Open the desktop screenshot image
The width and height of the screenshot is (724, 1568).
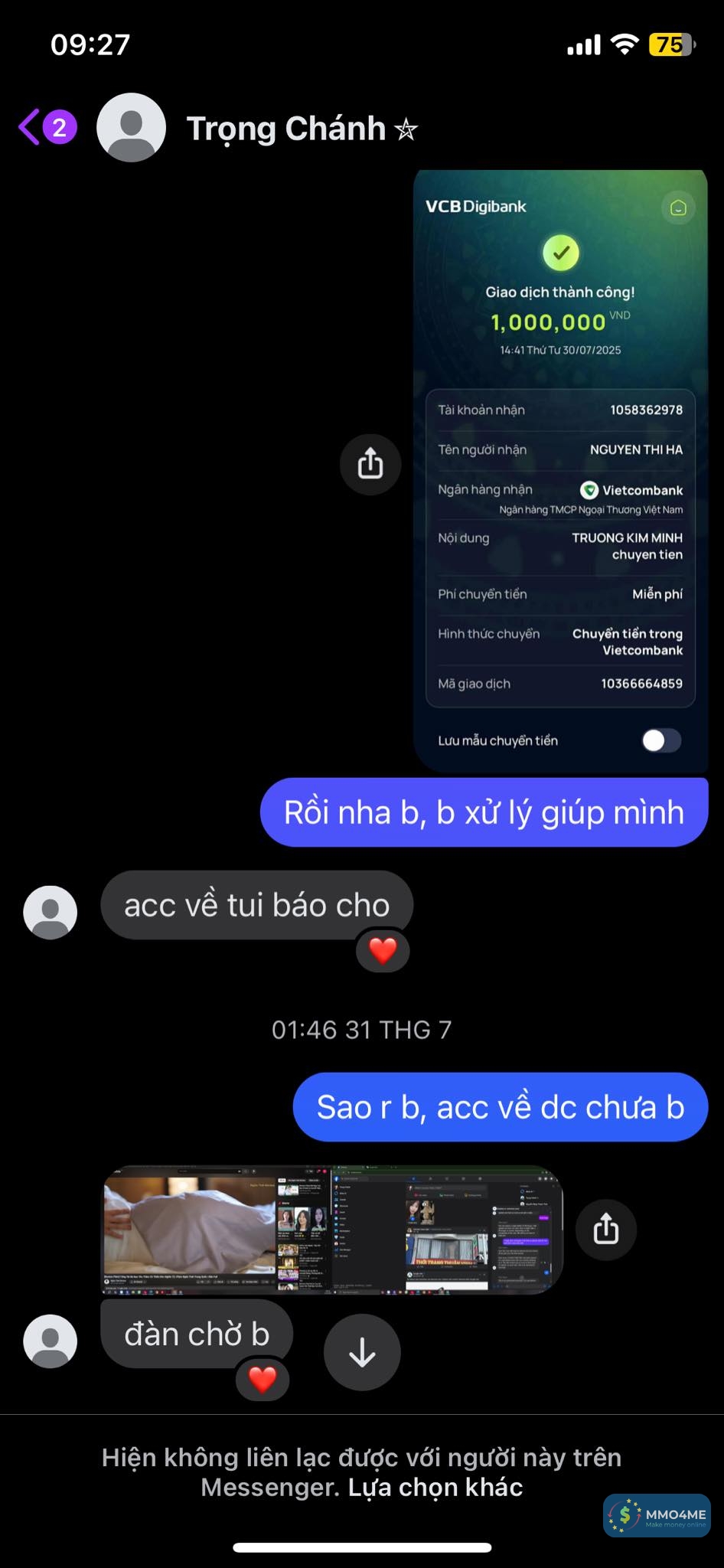333,1230
